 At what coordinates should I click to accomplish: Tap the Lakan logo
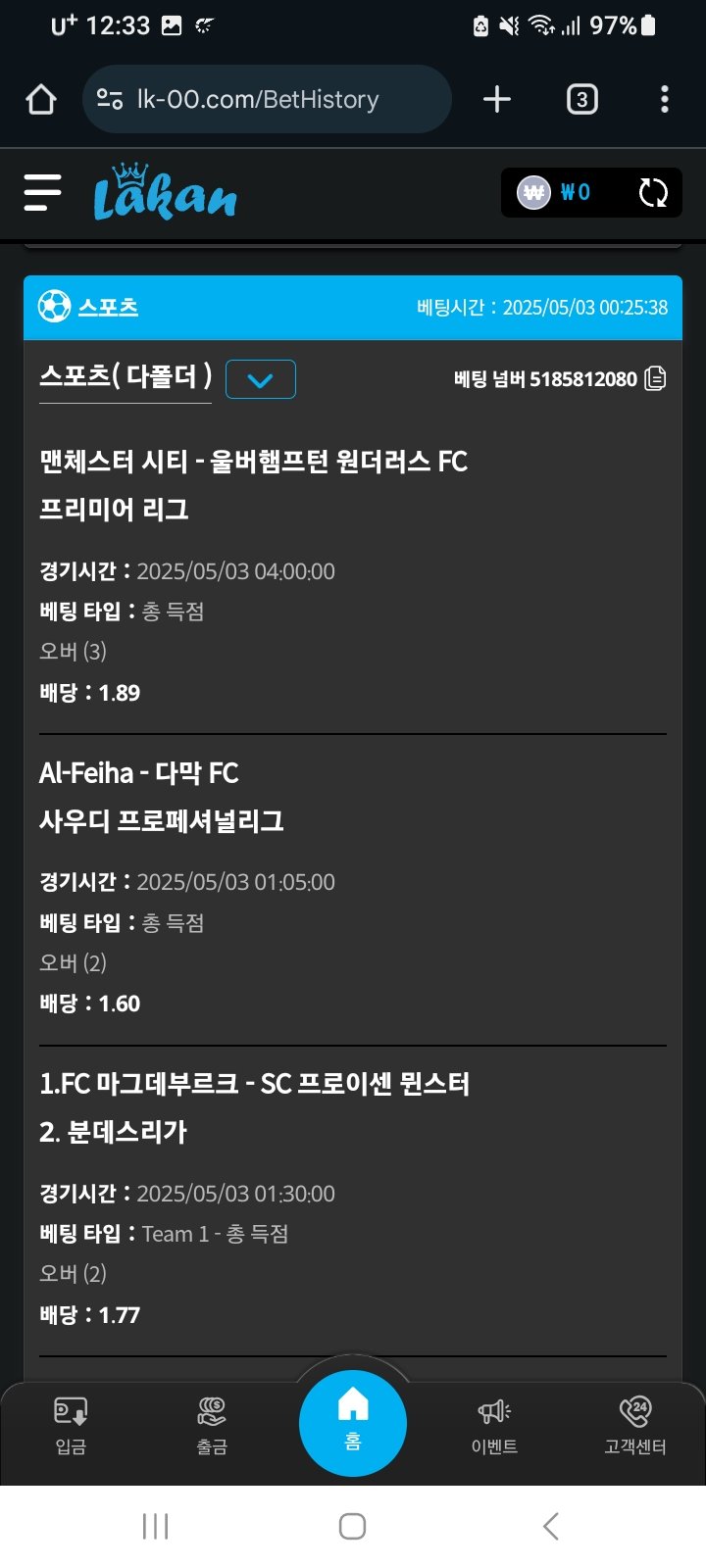(165, 192)
